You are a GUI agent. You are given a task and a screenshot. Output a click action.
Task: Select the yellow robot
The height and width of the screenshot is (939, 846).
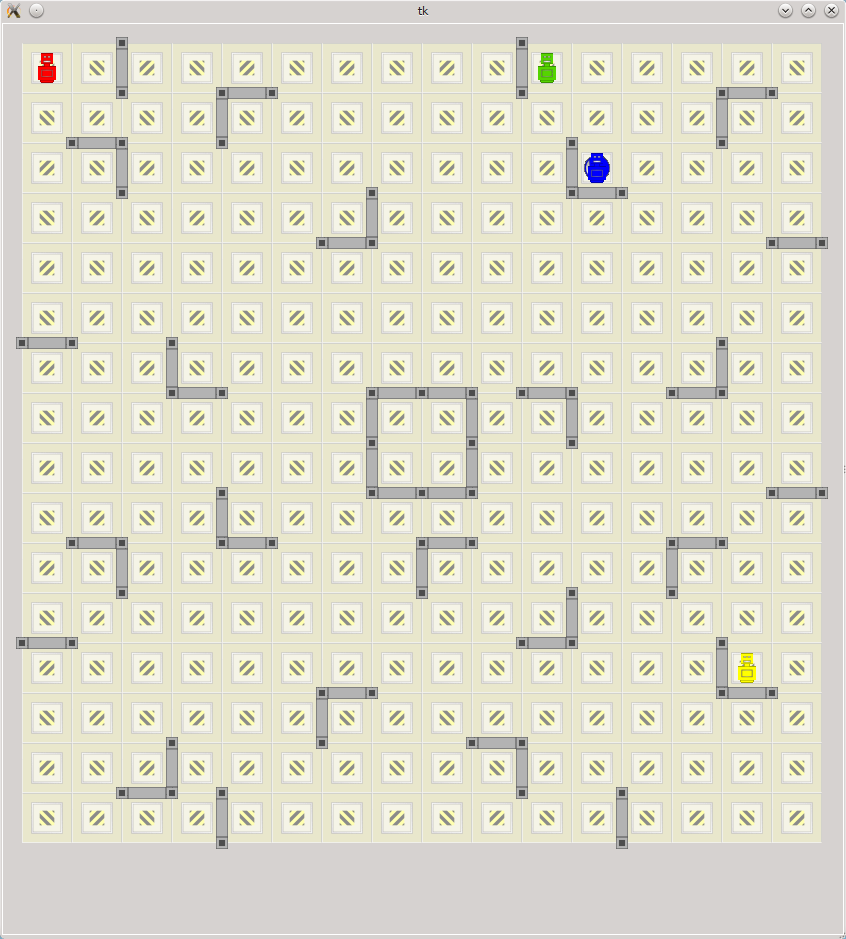pyautogui.click(x=747, y=668)
